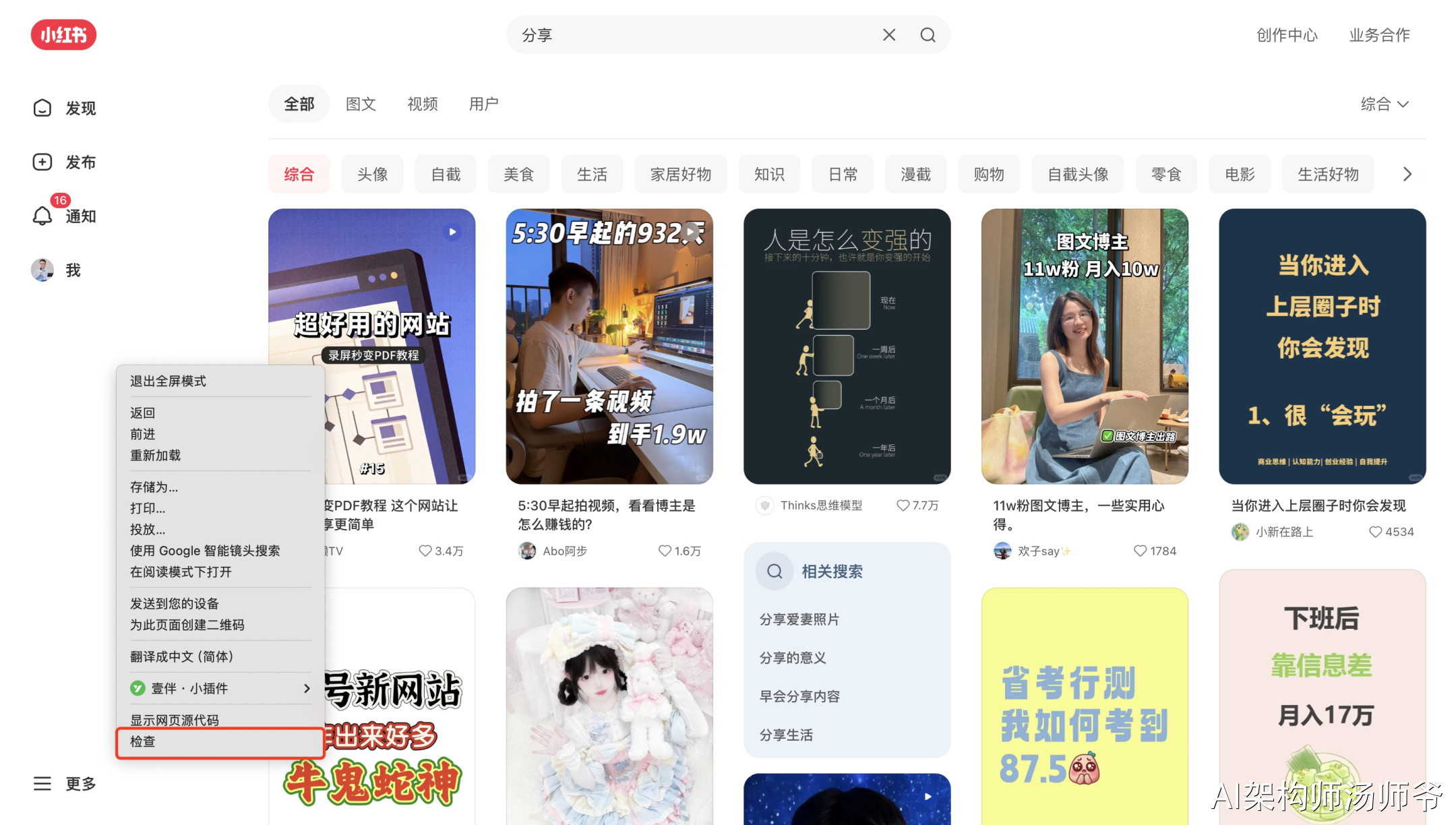Switch to the 用户 tab
The width and height of the screenshot is (1456, 825).
pos(484,104)
